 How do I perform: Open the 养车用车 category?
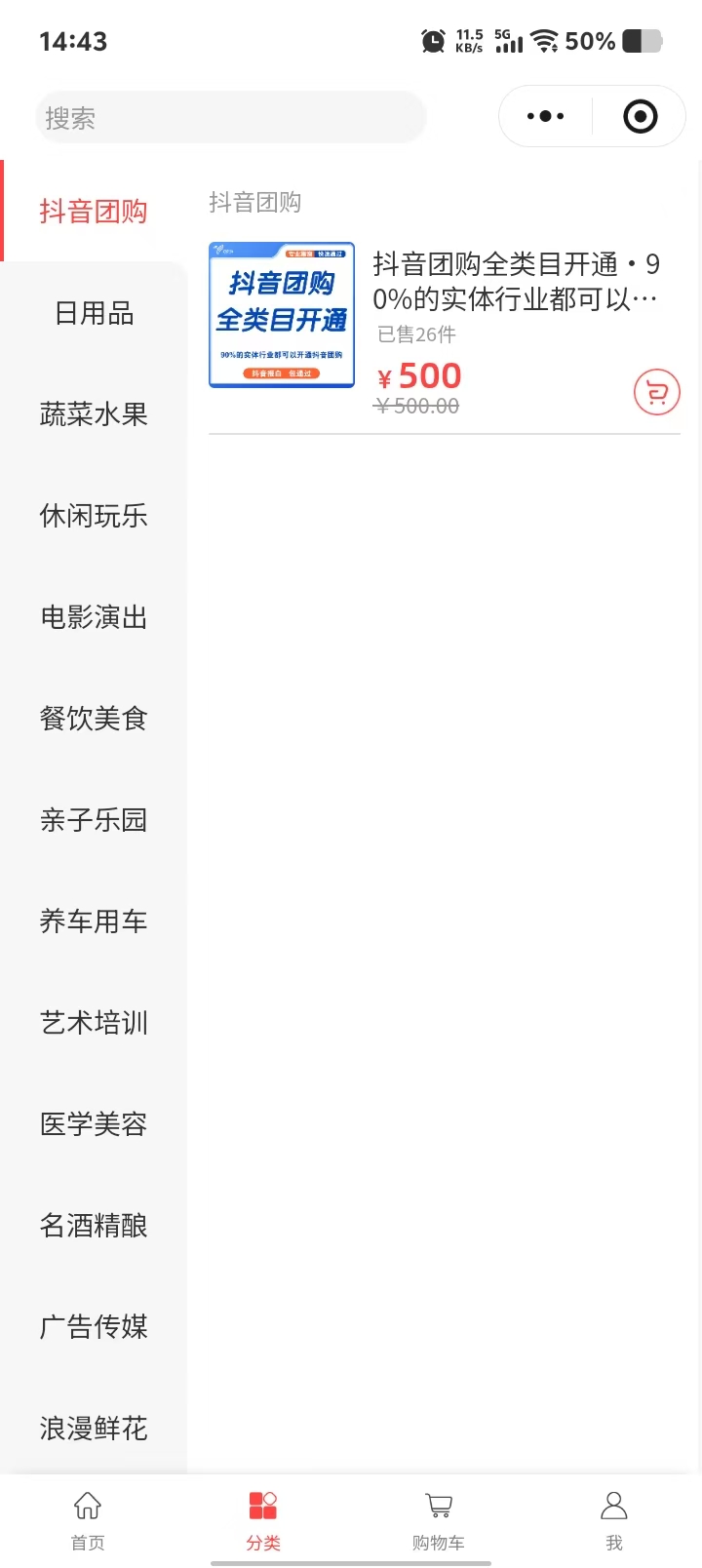coord(94,921)
